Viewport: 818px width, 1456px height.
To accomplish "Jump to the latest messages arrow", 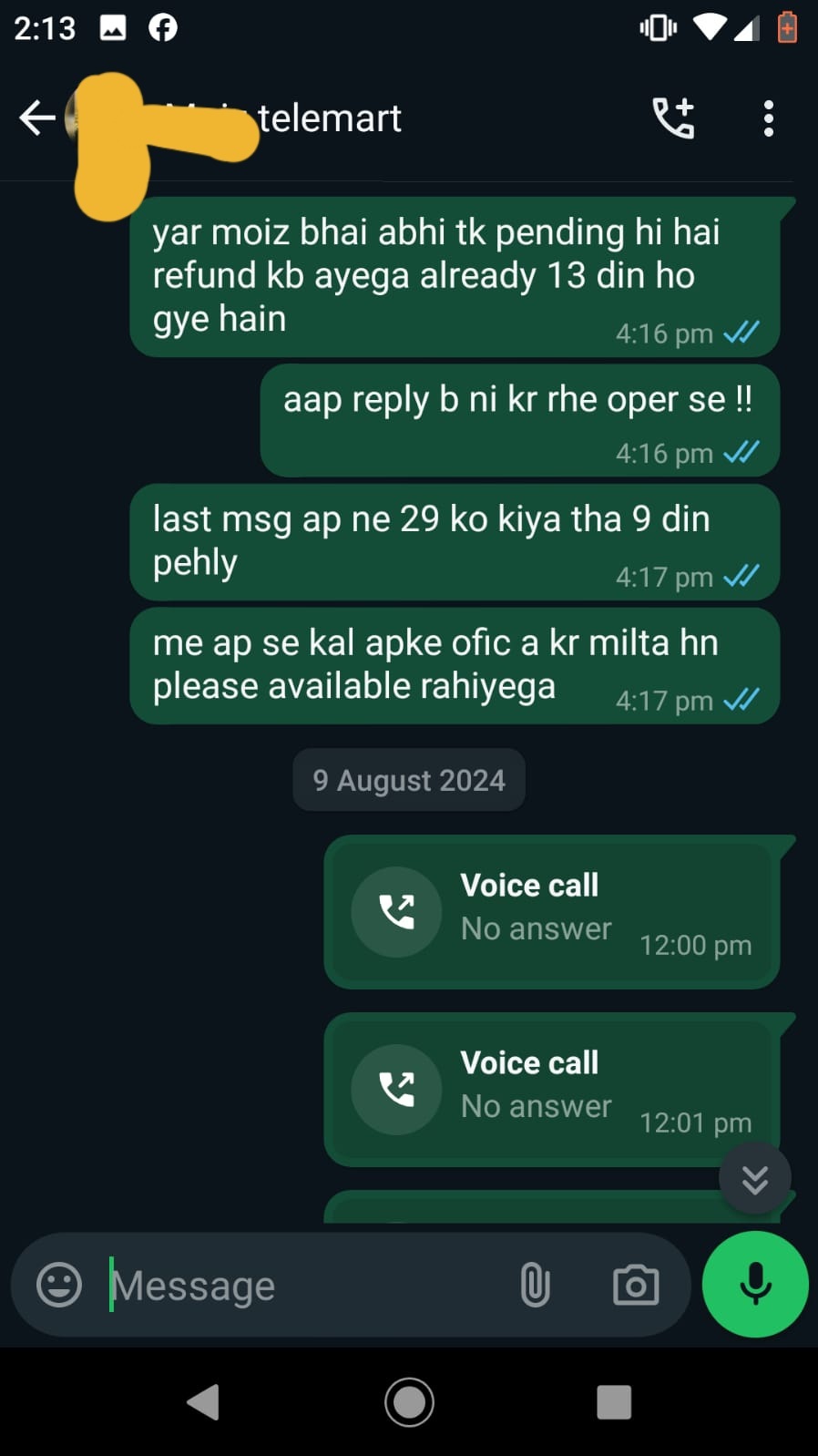I will click(x=754, y=1178).
